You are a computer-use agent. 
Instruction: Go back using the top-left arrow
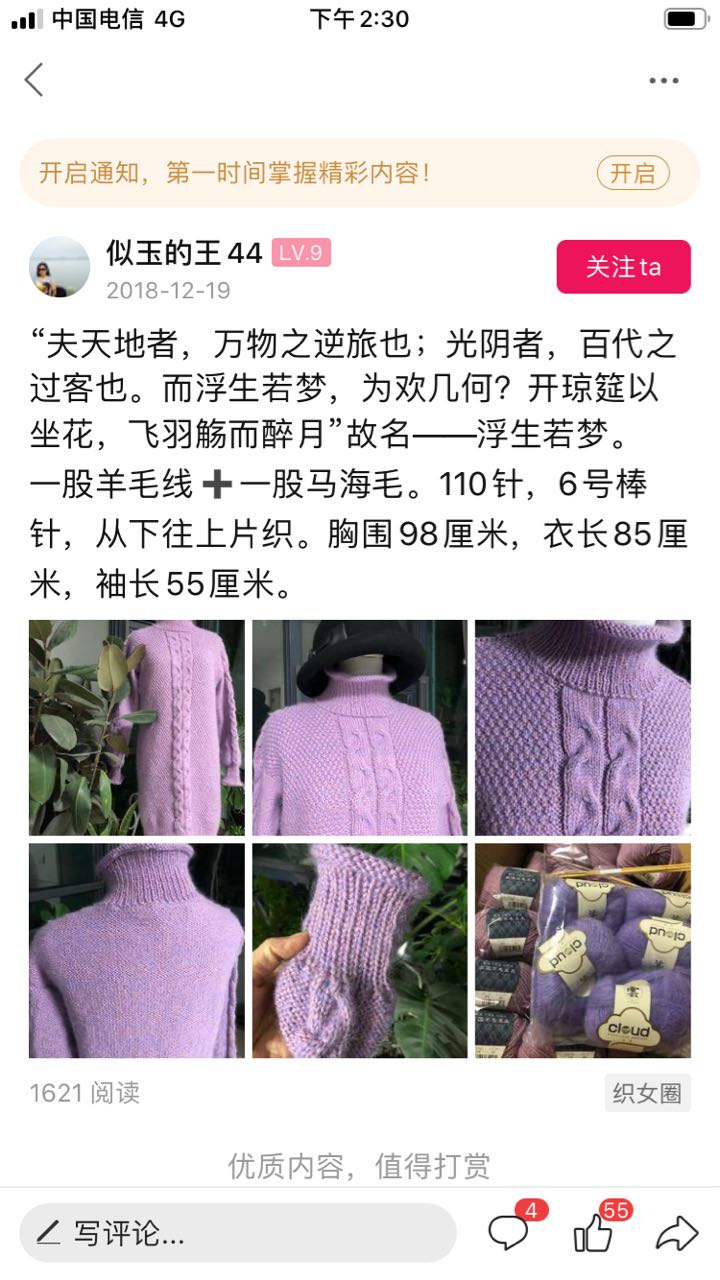[35, 80]
